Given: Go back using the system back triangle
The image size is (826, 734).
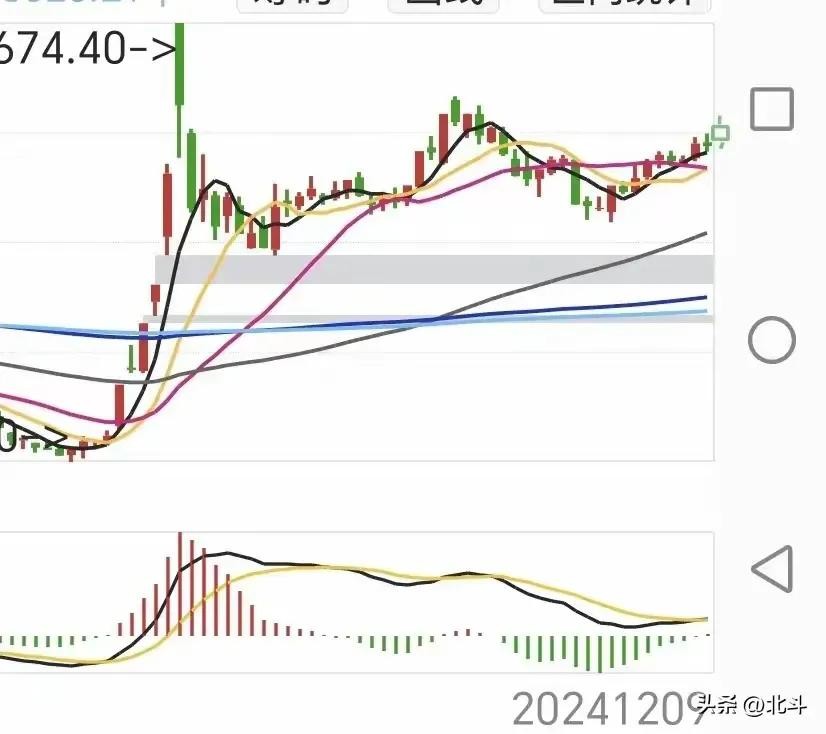Looking at the screenshot, I should pyautogui.click(x=772, y=569).
